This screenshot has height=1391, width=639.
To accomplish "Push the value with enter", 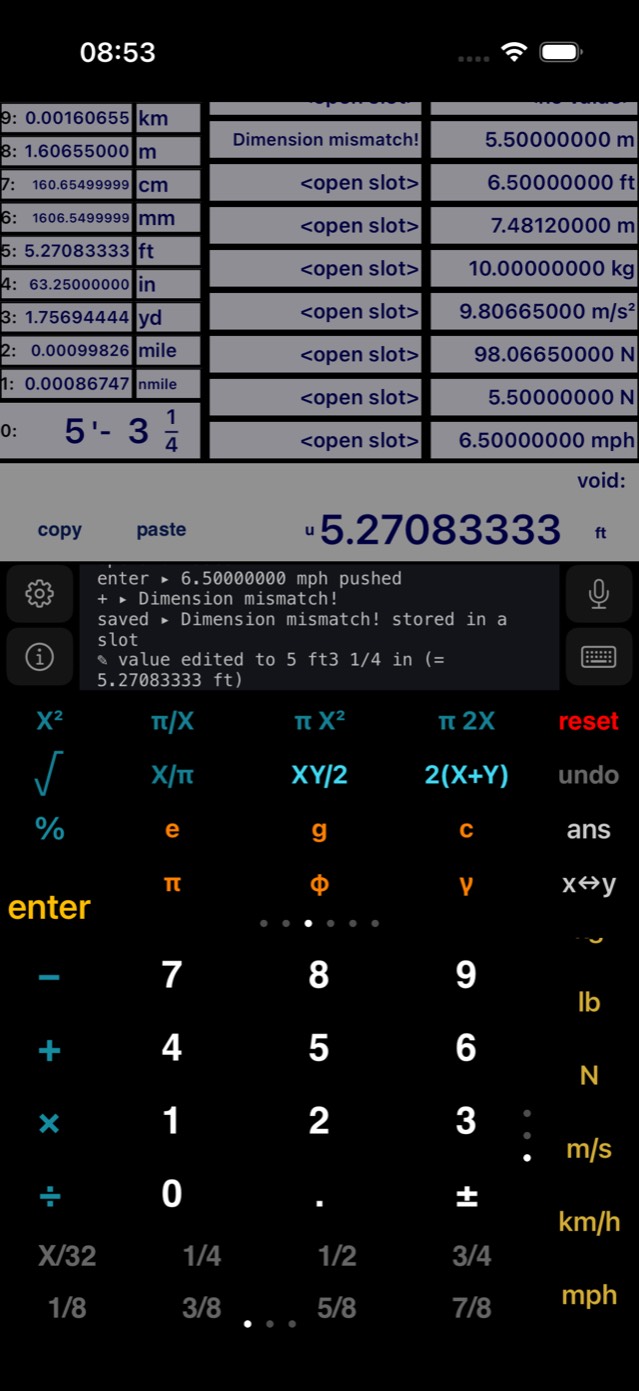I will (x=49, y=907).
